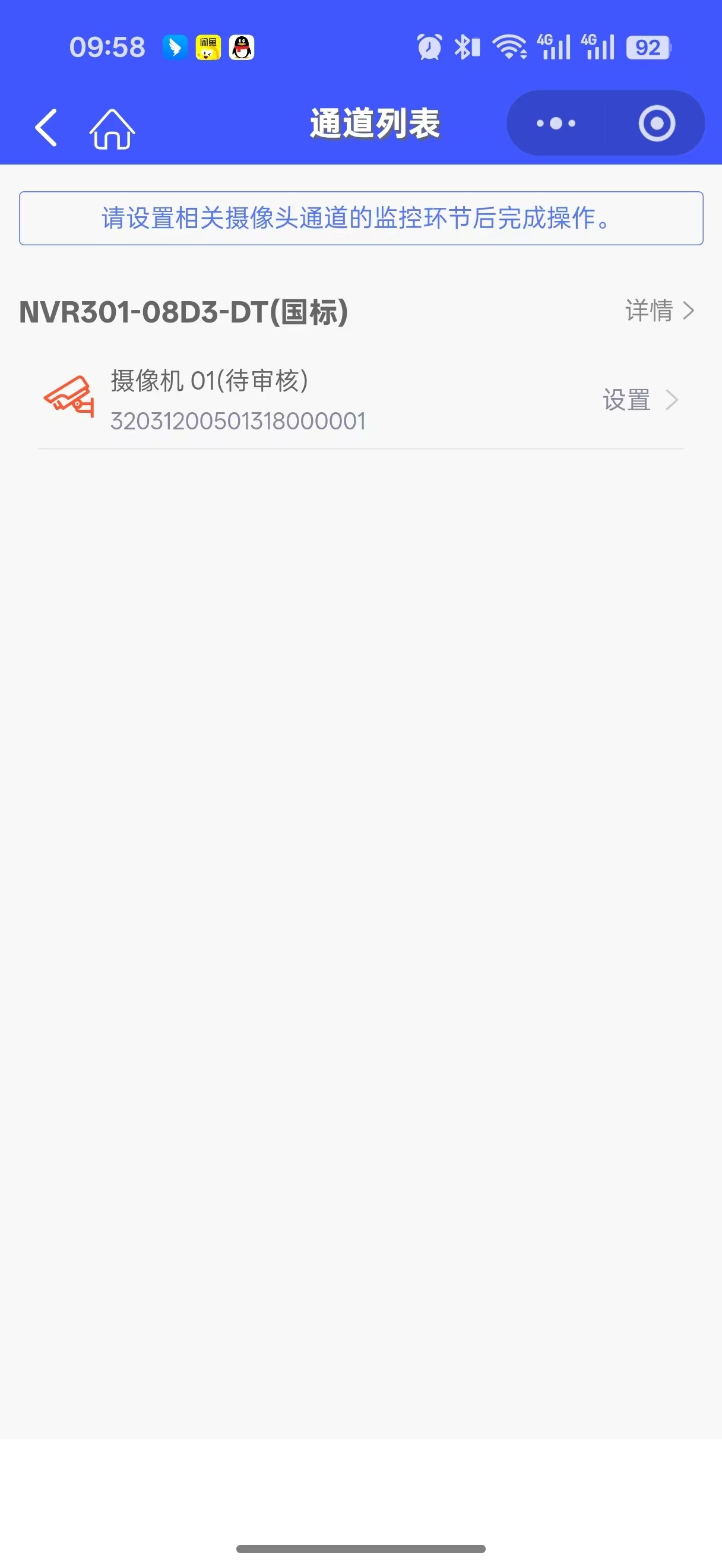Close the mini program with circle button

coord(656,124)
